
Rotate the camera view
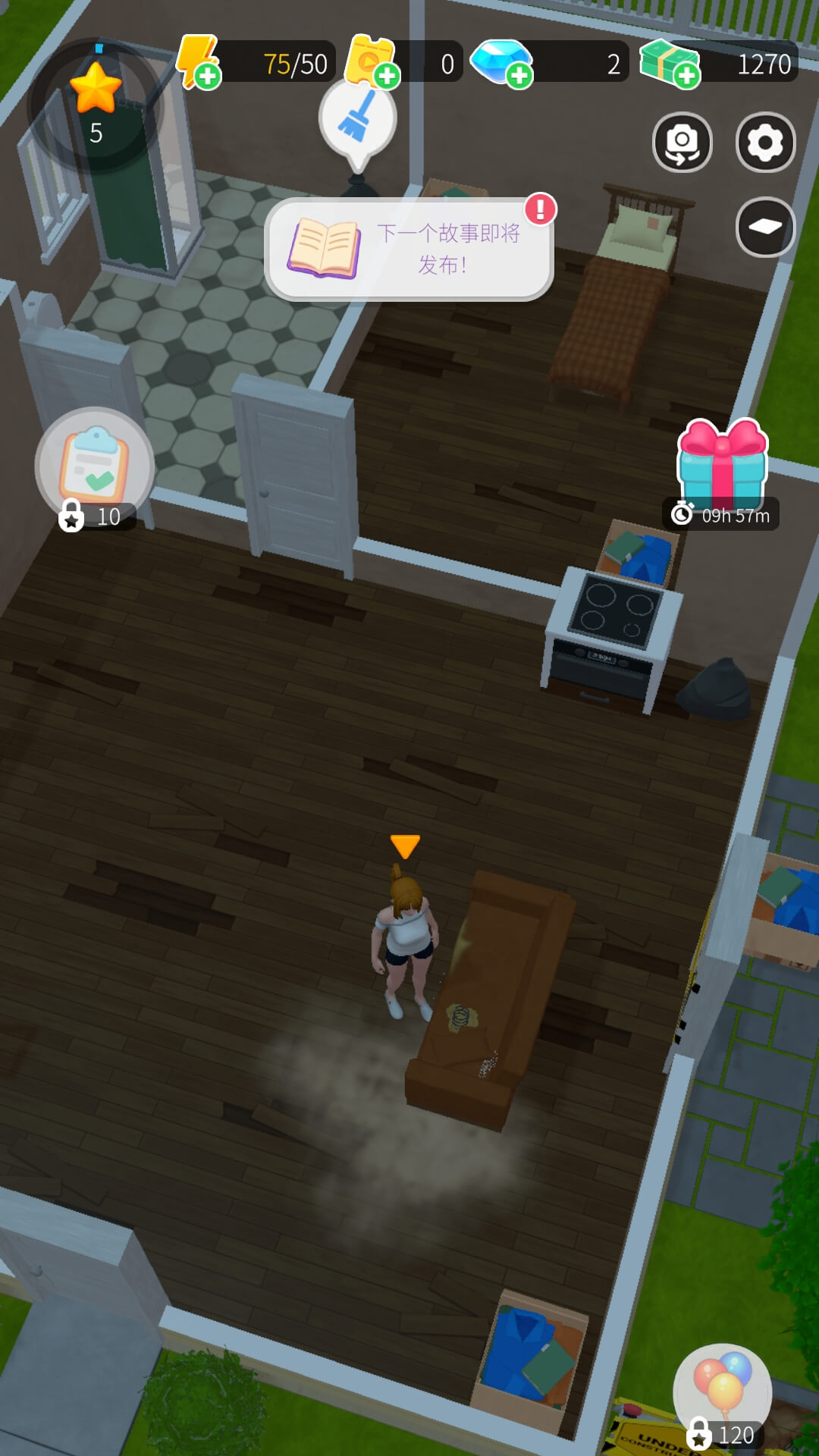point(682,143)
